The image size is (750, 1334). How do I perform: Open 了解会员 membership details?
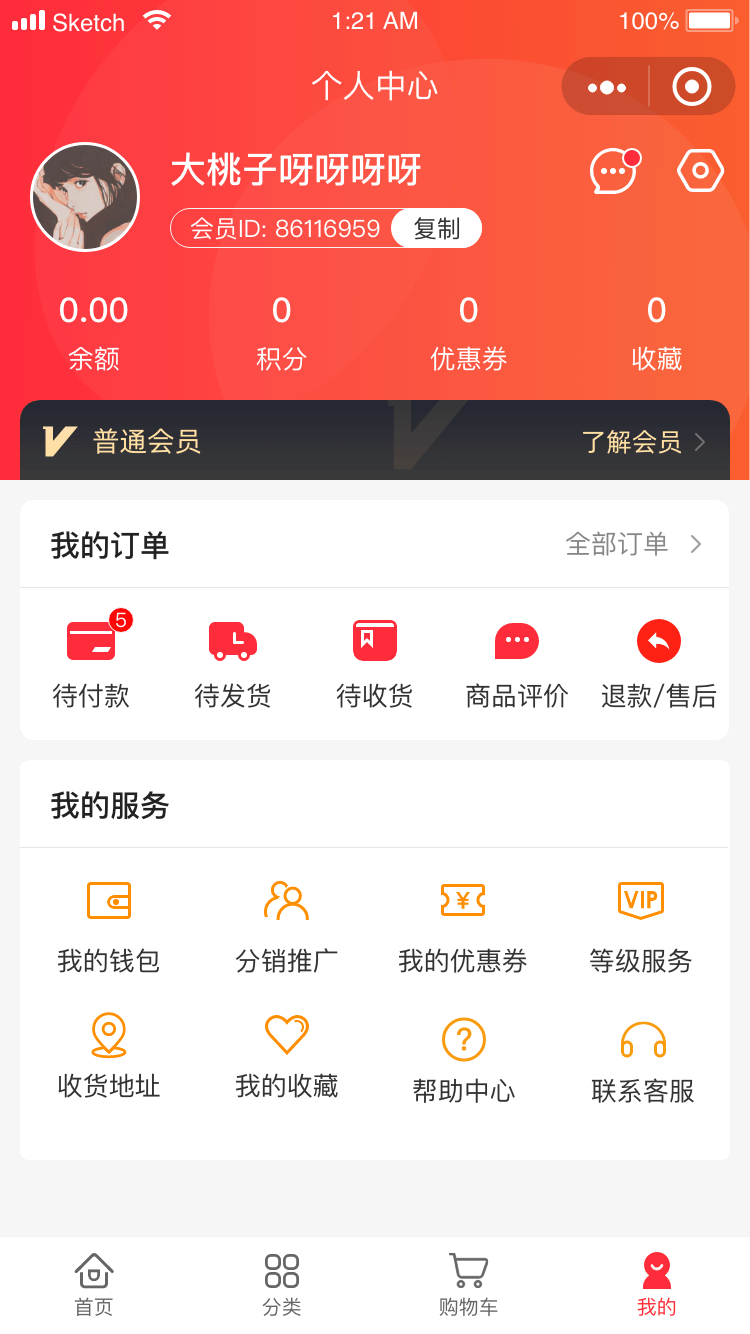pyautogui.click(x=643, y=442)
